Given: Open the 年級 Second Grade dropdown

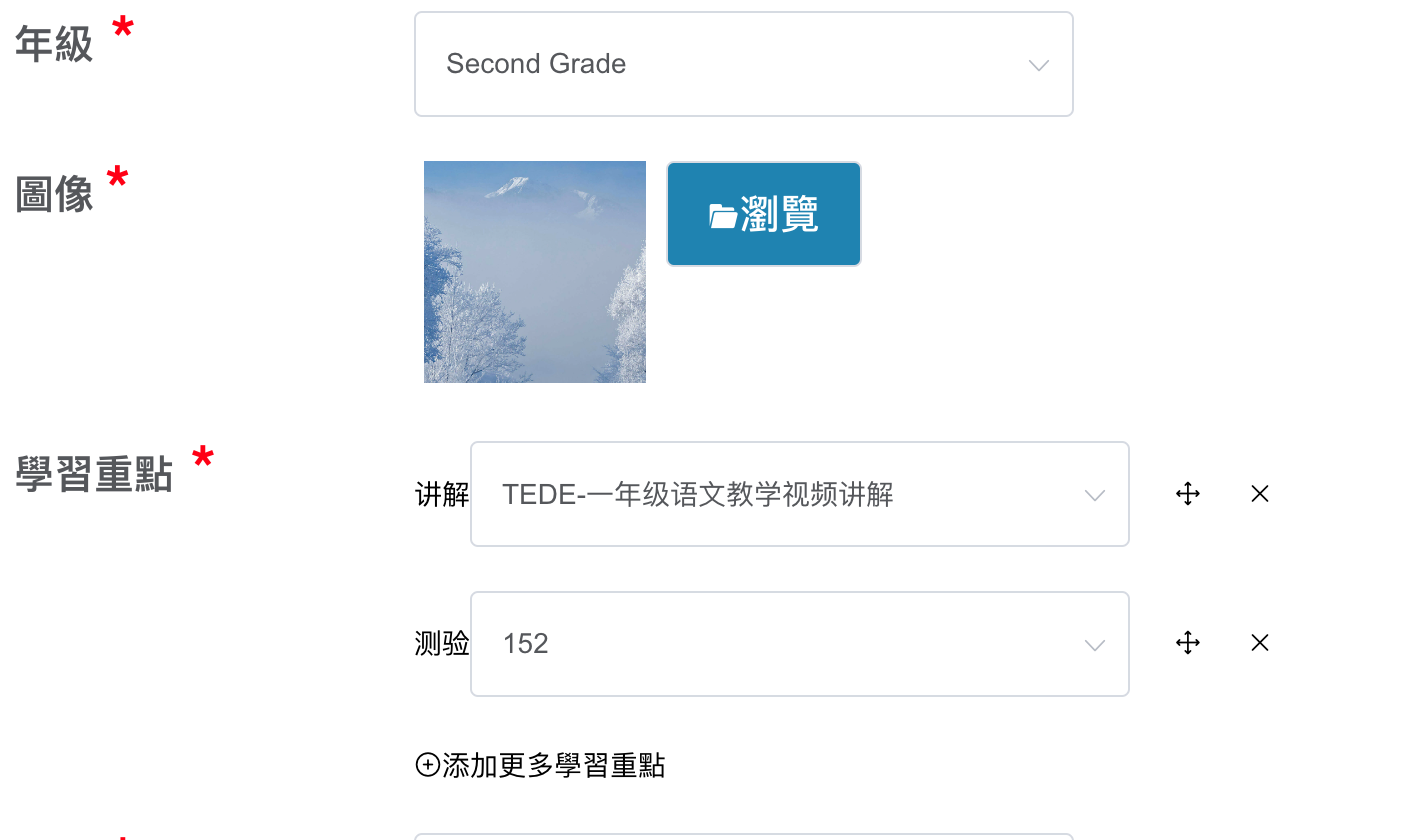Looking at the screenshot, I should pyautogui.click(x=743, y=64).
